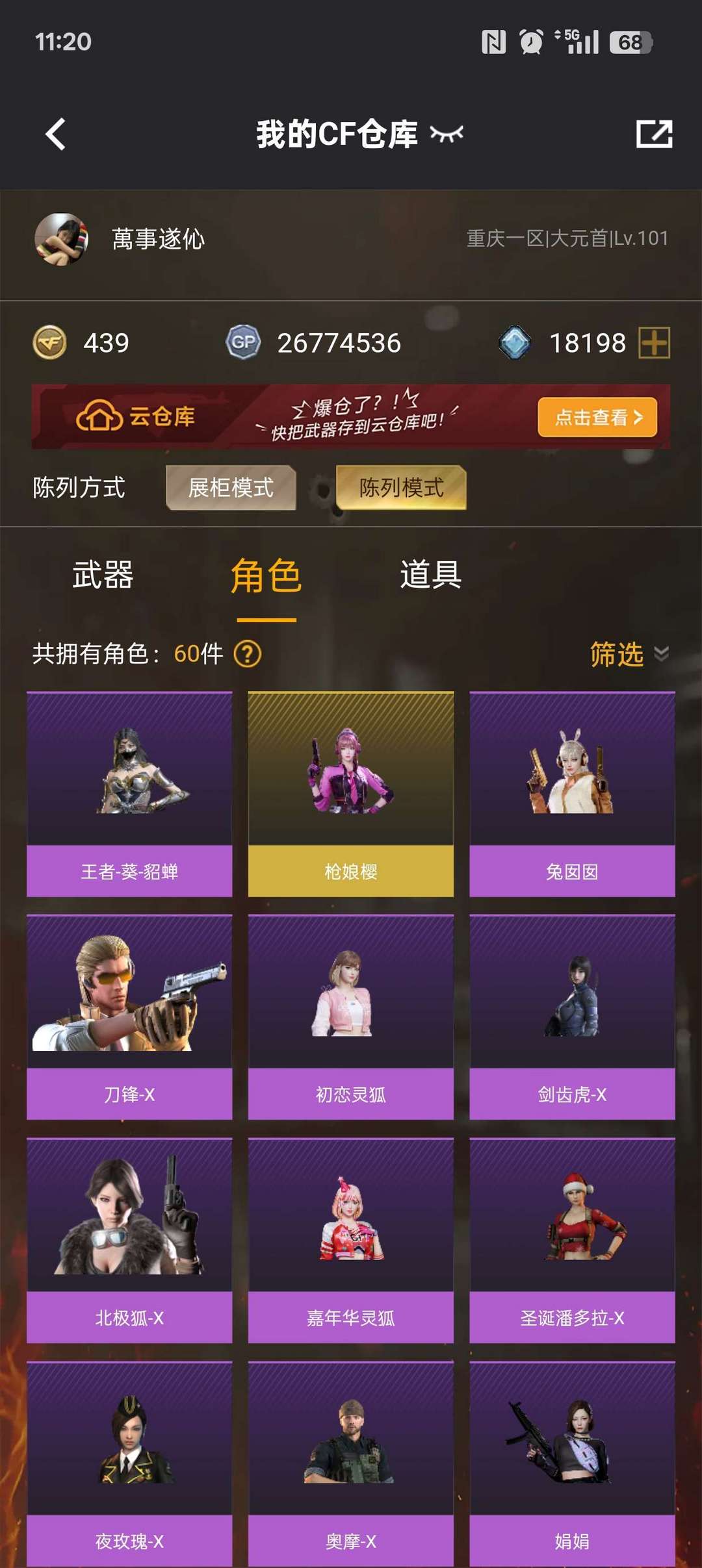Tap the plus icon to add diamonds
The width and height of the screenshot is (702, 1568).
[654, 342]
